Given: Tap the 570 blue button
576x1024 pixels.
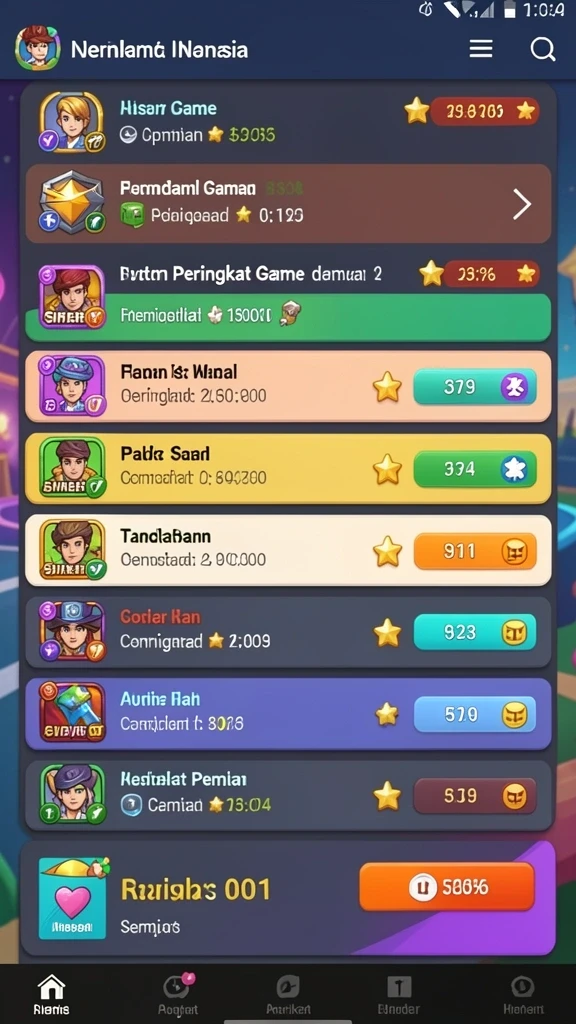Looking at the screenshot, I should pos(475,714).
